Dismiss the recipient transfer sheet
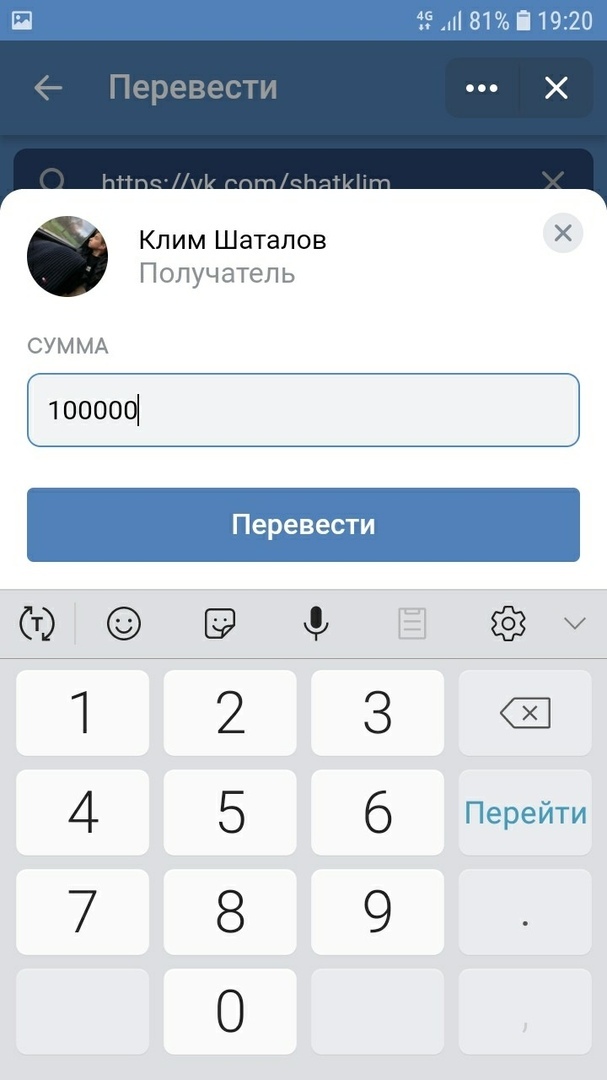Screen dimensions: 607x1080 [x=563, y=234]
